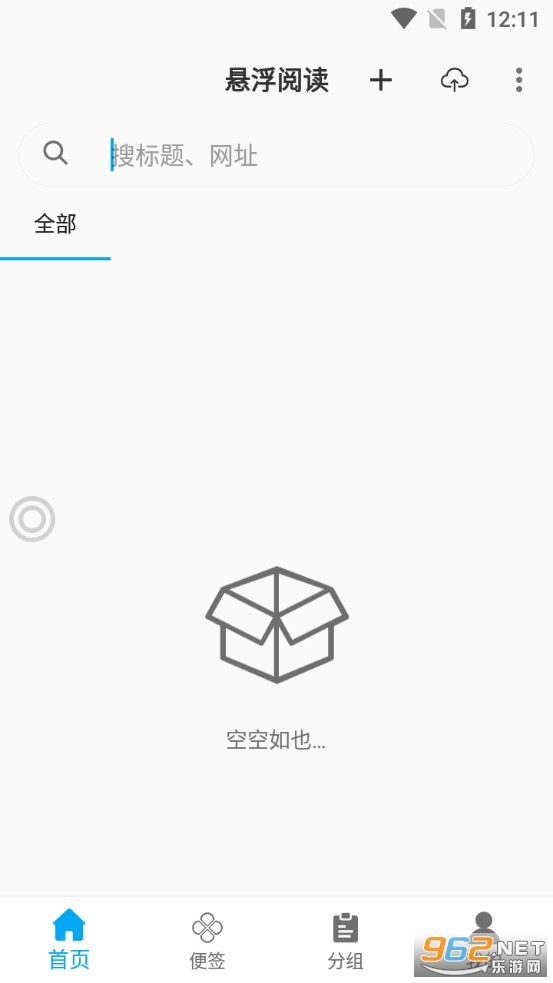This screenshot has height=983, width=553.
Task: Switch to the 便签 notes tab
Action: (x=208, y=939)
